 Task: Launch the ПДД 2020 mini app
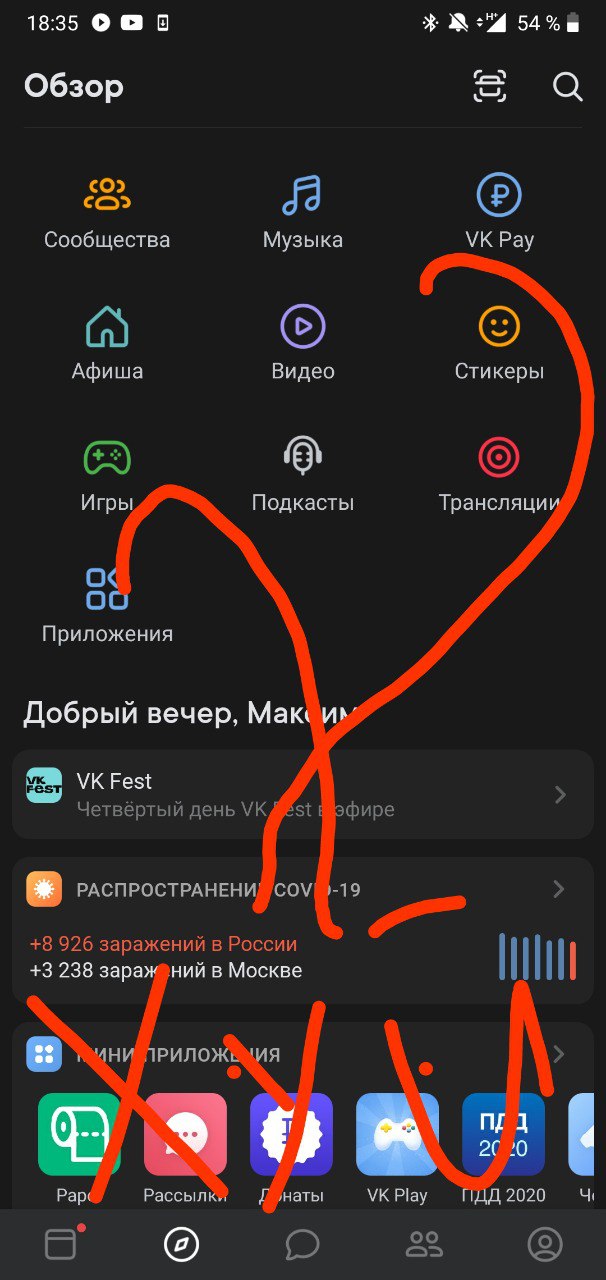tap(503, 1145)
